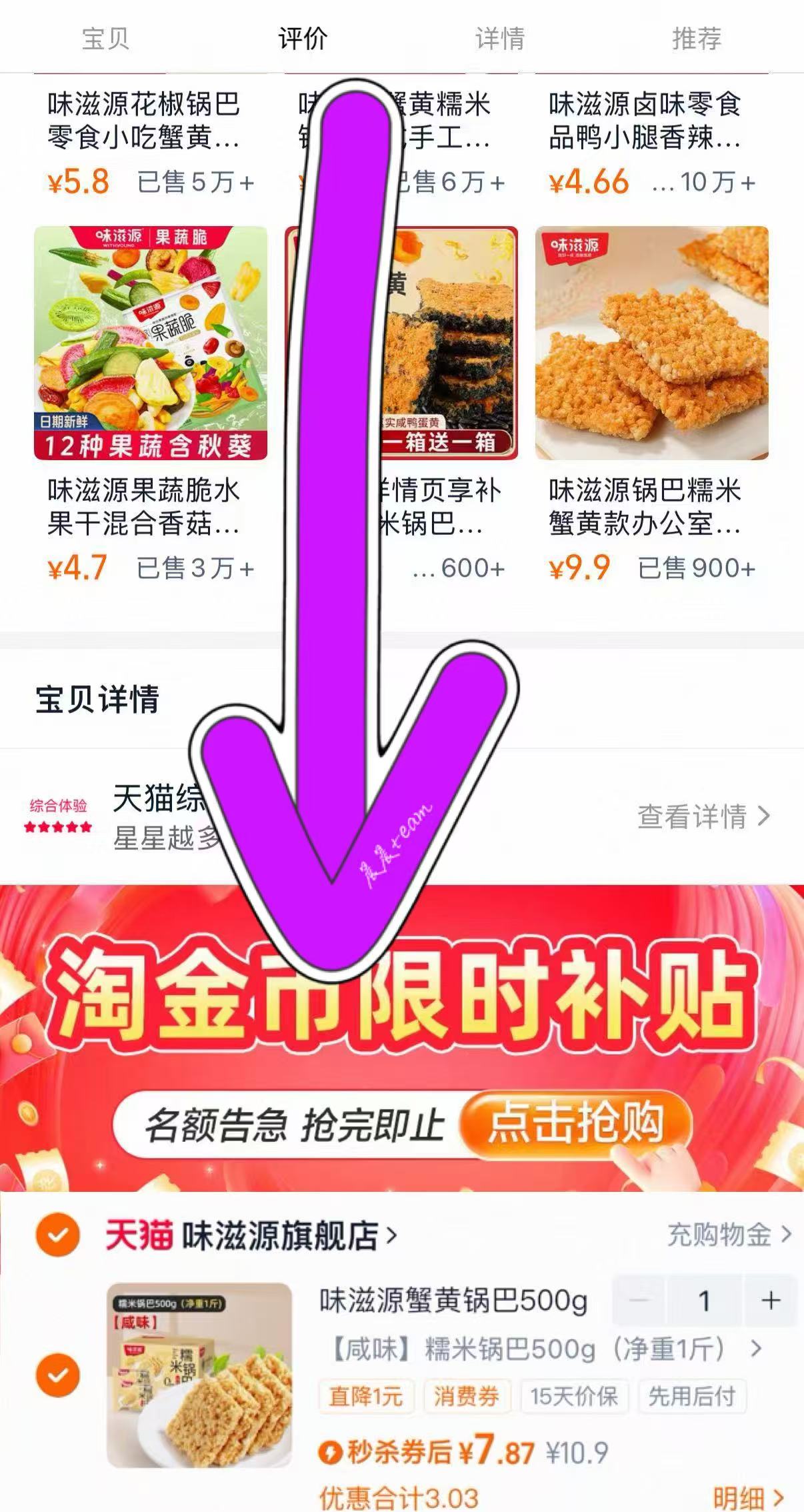Click the red 综合体验 badge
The height and width of the screenshot is (1512, 804).
(57, 806)
